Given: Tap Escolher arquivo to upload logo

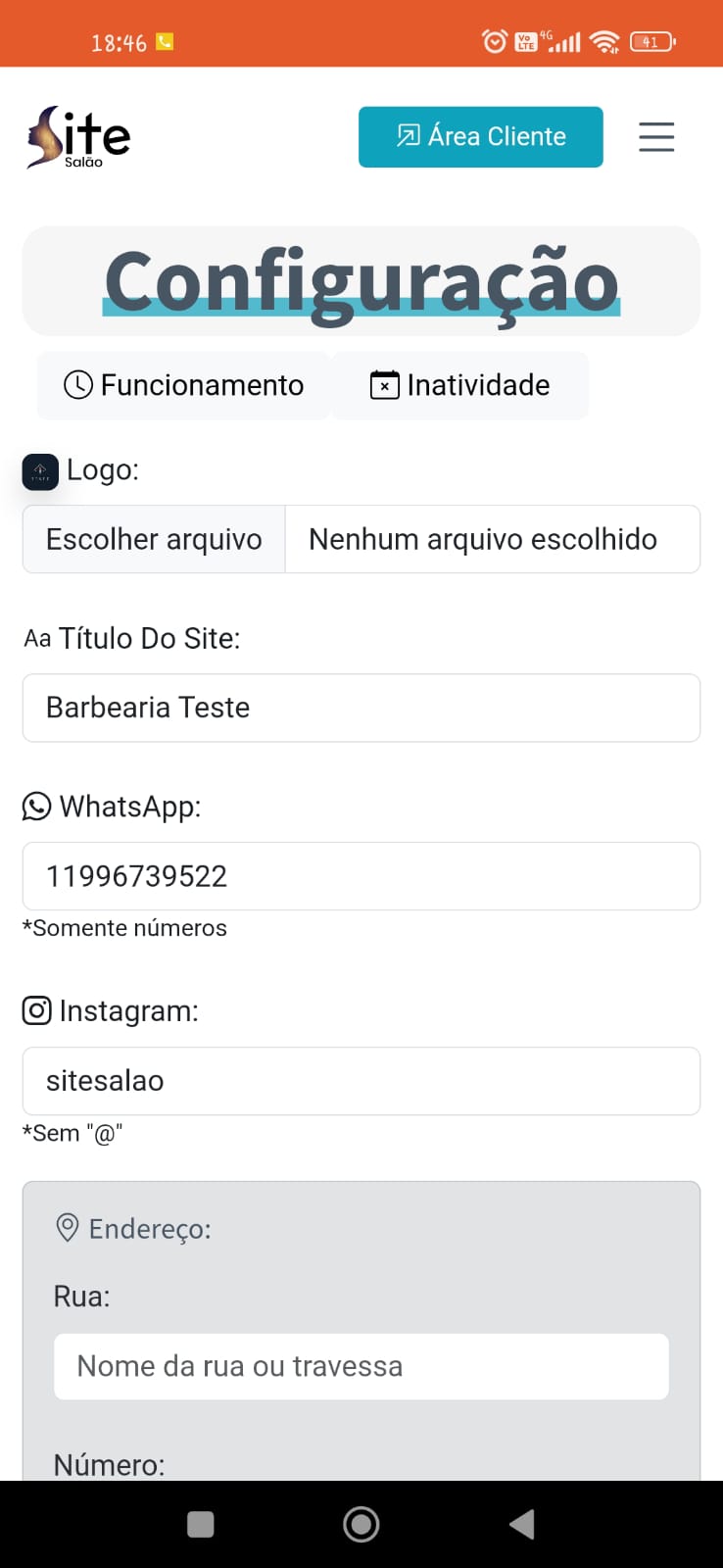Looking at the screenshot, I should tap(154, 539).
